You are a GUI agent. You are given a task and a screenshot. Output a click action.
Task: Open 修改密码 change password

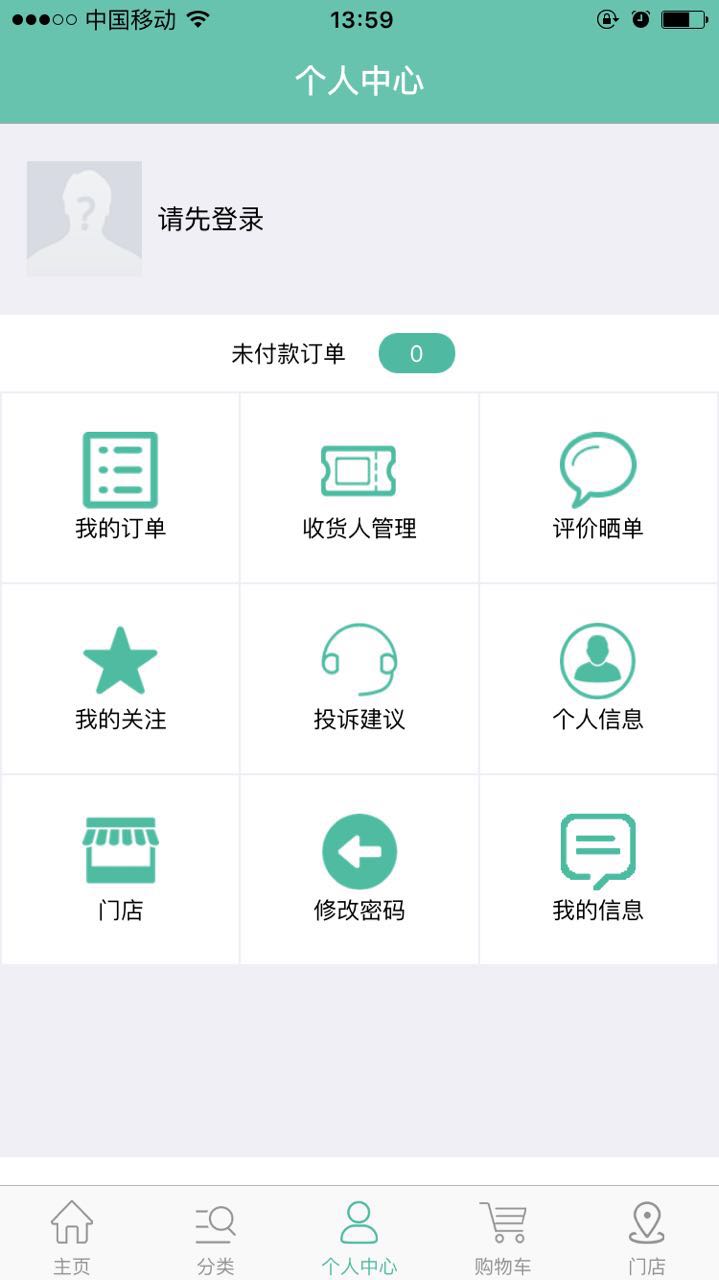tap(359, 869)
